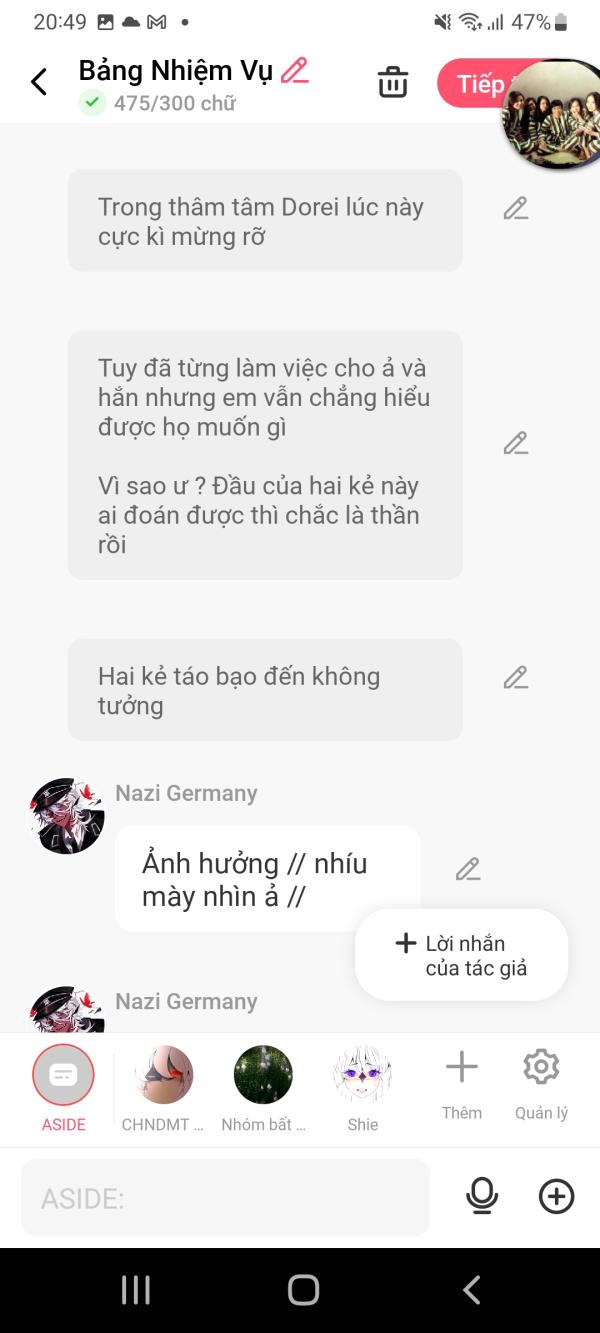Viewport: 600px width, 1333px height.
Task: Open Quản lý settings
Action: [x=541, y=1085]
